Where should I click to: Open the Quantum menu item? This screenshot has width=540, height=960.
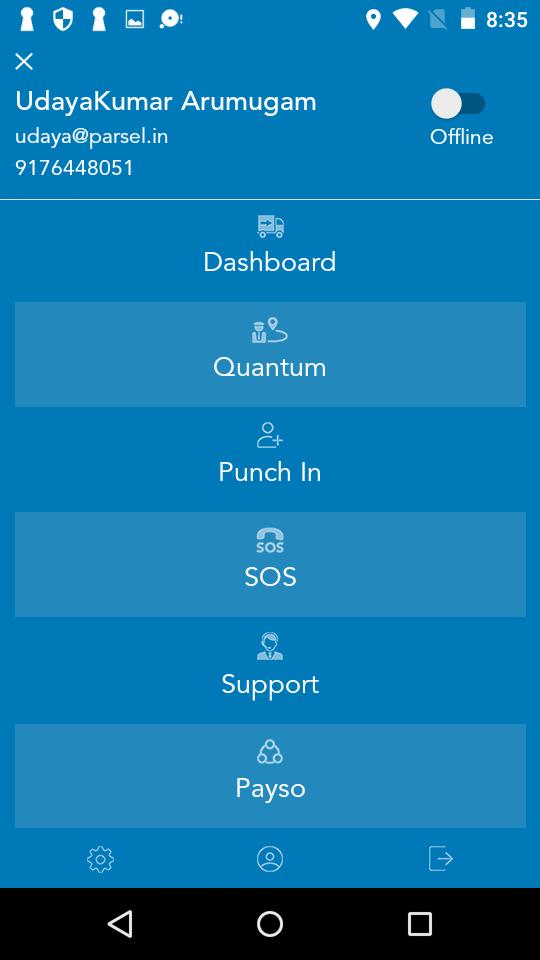[270, 354]
